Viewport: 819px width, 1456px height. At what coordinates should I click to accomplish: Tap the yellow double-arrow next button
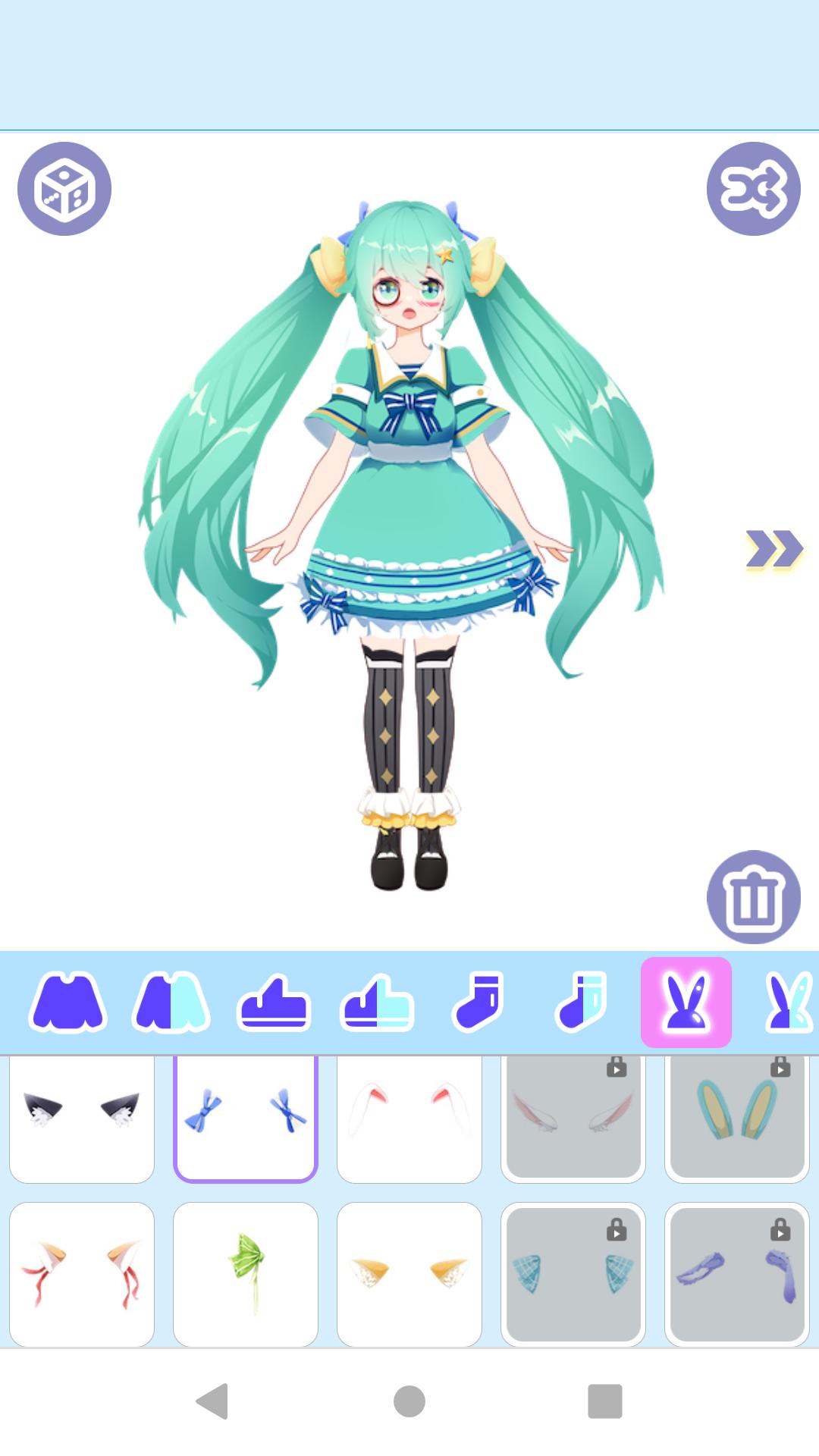pyautogui.click(x=774, y=549)
